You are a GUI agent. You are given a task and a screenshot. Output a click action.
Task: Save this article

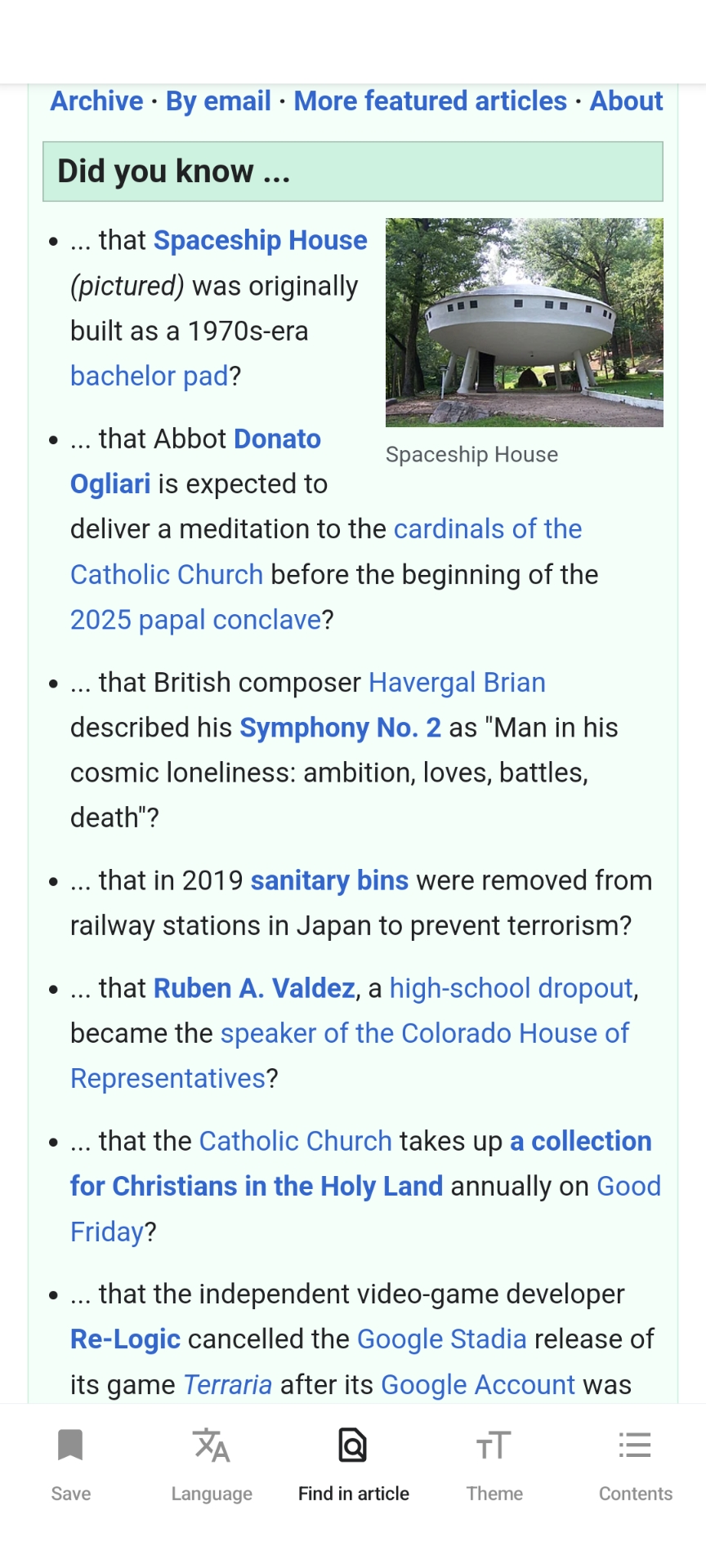click(x=70, y=1463)
